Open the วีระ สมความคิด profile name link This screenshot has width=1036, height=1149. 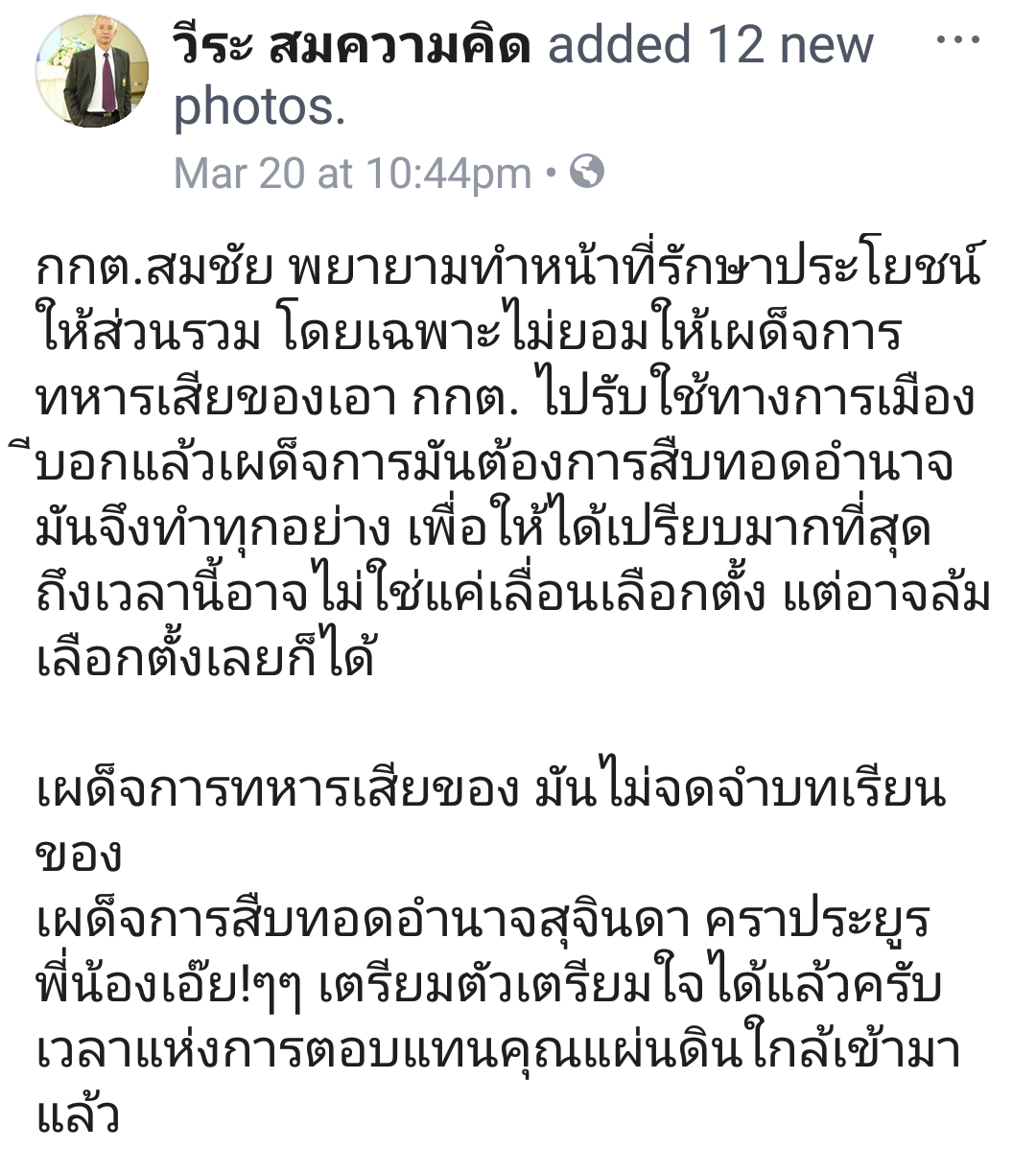pyautogui.click(x=351, y=46)
